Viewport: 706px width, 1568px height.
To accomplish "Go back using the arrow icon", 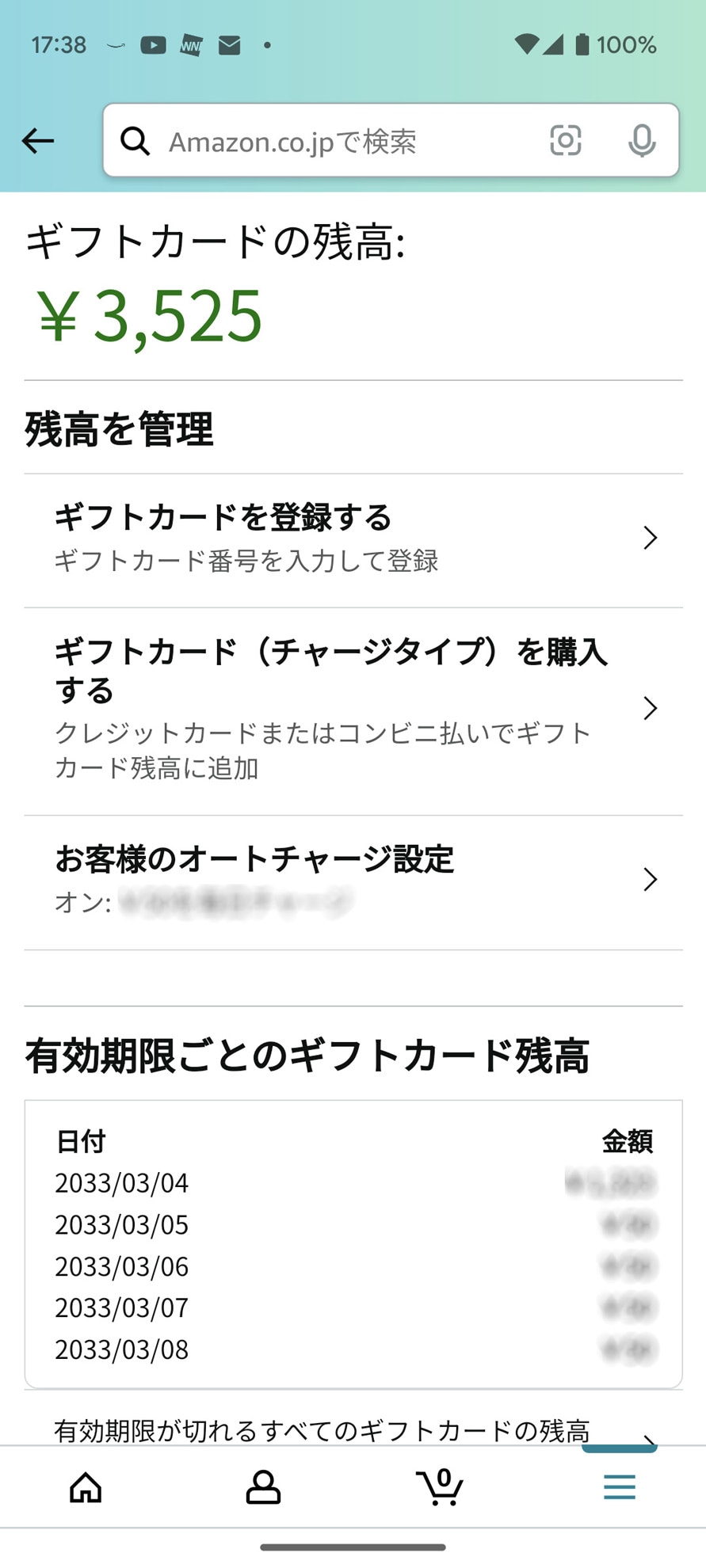I will [x=37, y=141].
